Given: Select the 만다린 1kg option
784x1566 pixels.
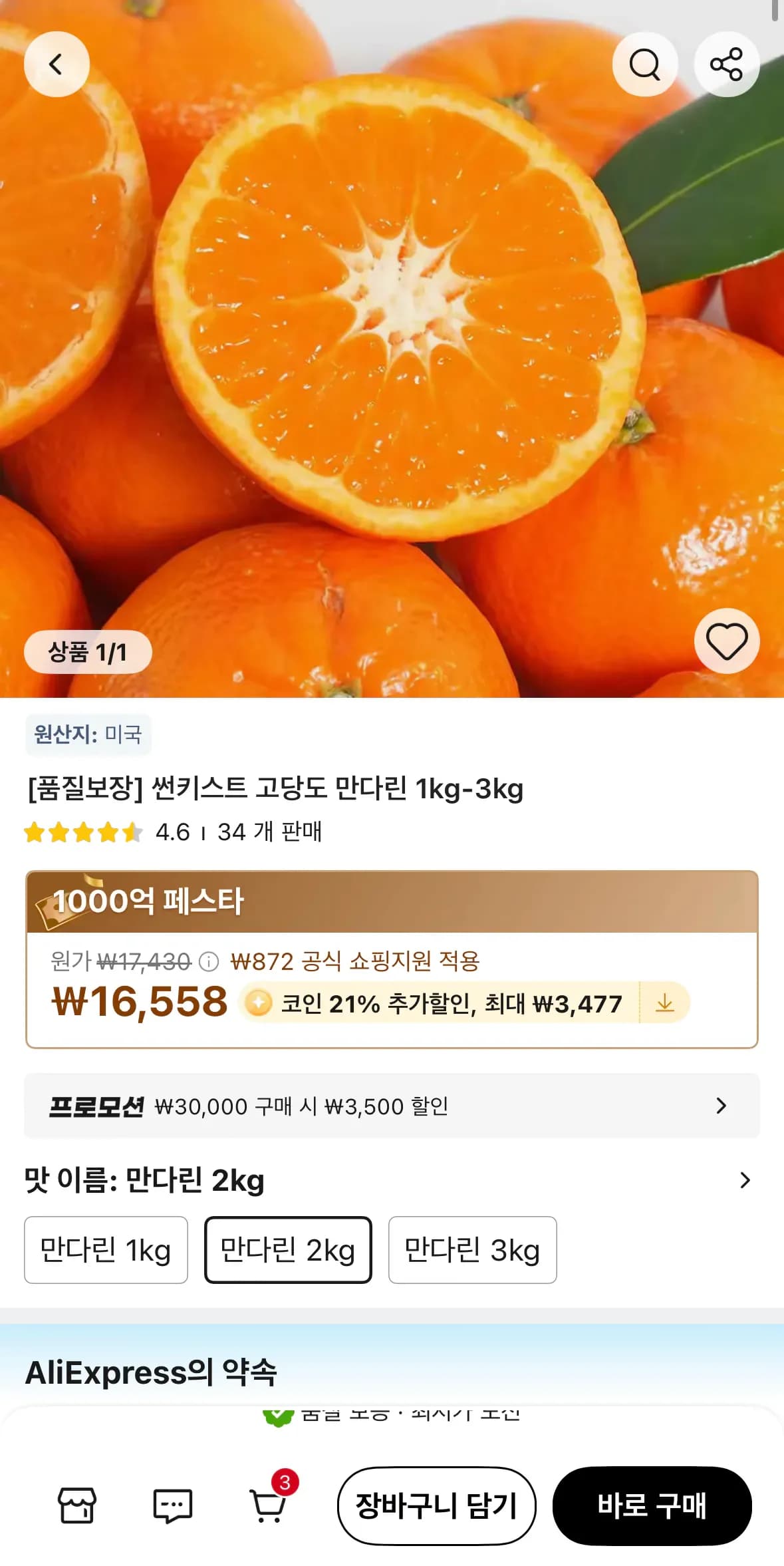Looking at the screenshot, I should (x=105, y=1249).
